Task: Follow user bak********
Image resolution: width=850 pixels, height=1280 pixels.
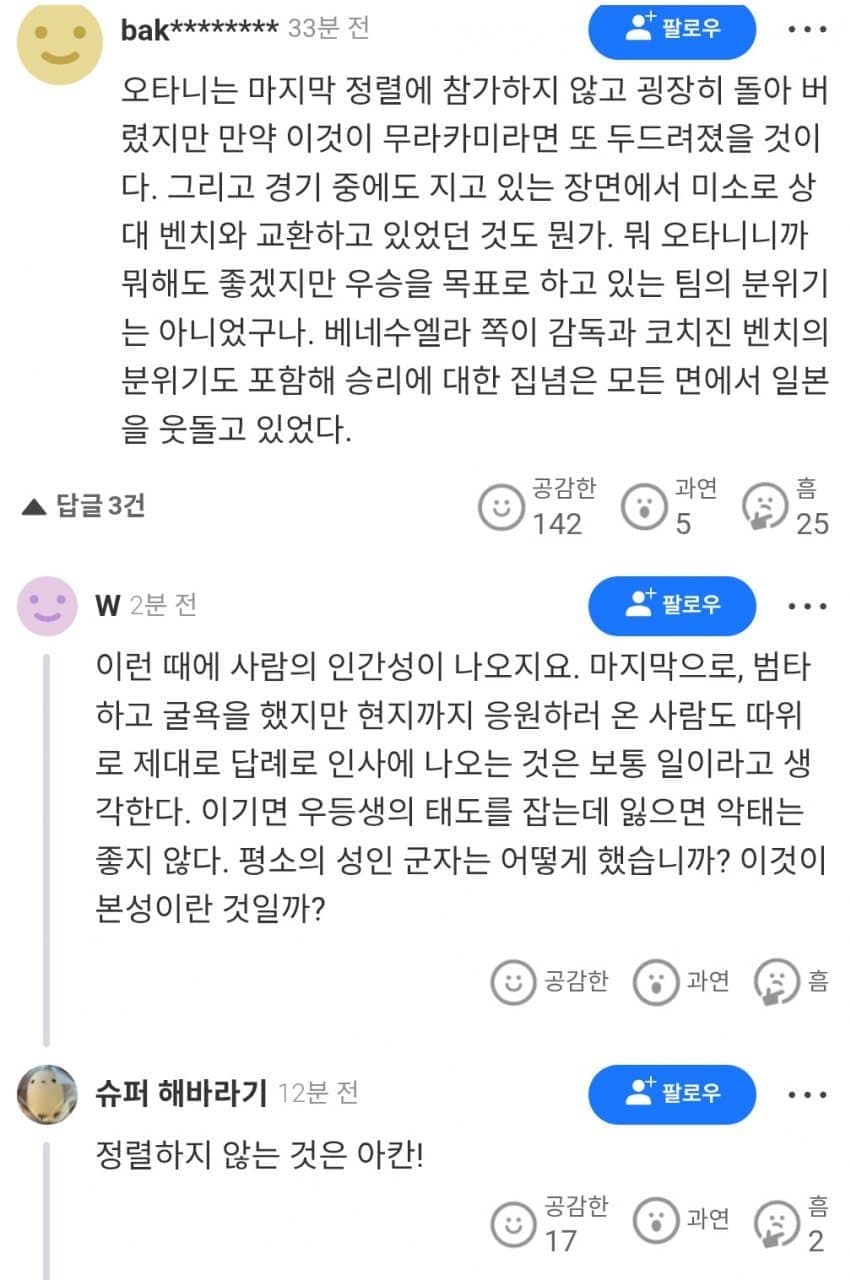Action: [x=671, y=28]
